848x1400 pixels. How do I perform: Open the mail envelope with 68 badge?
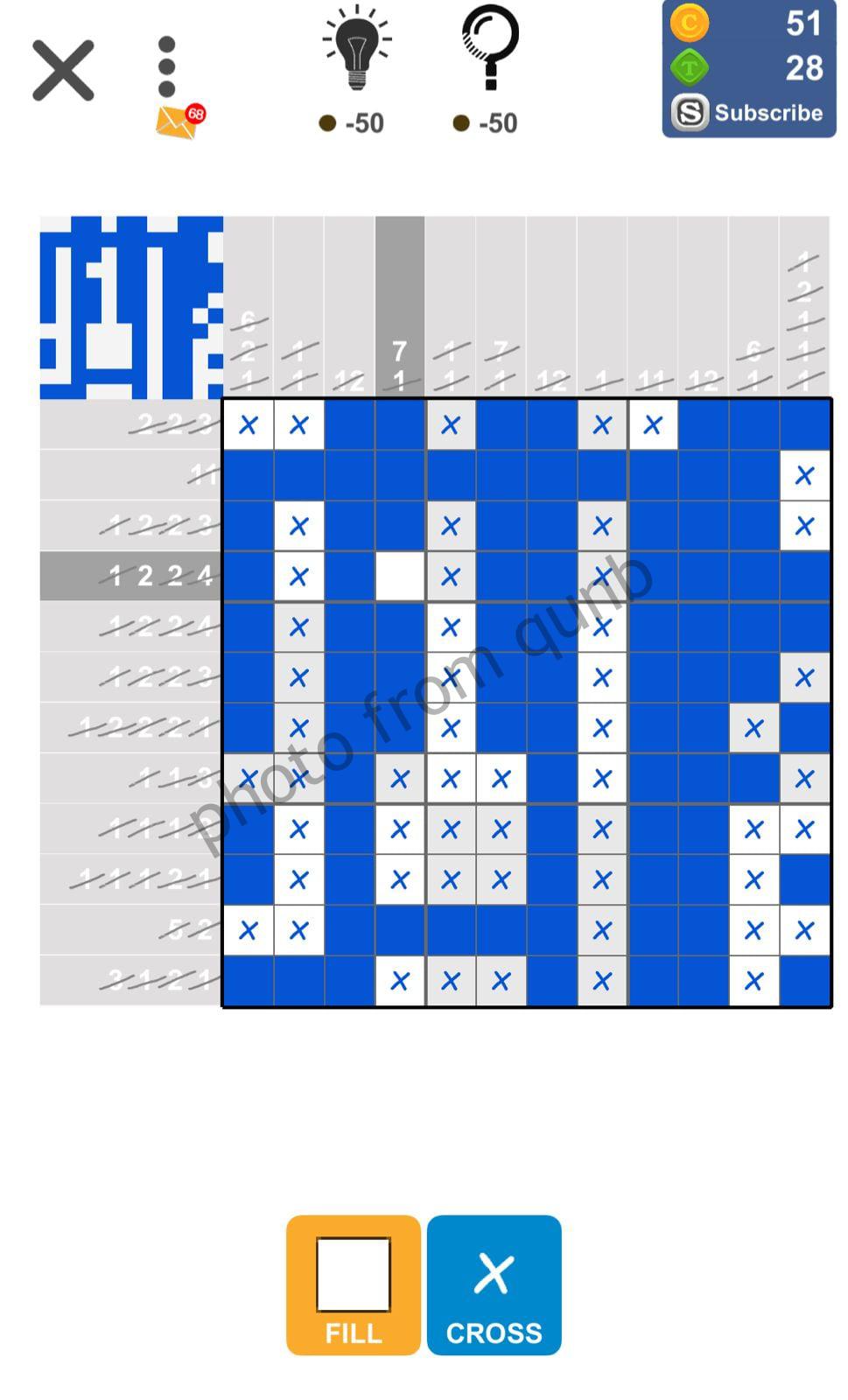tap(178, 122)
